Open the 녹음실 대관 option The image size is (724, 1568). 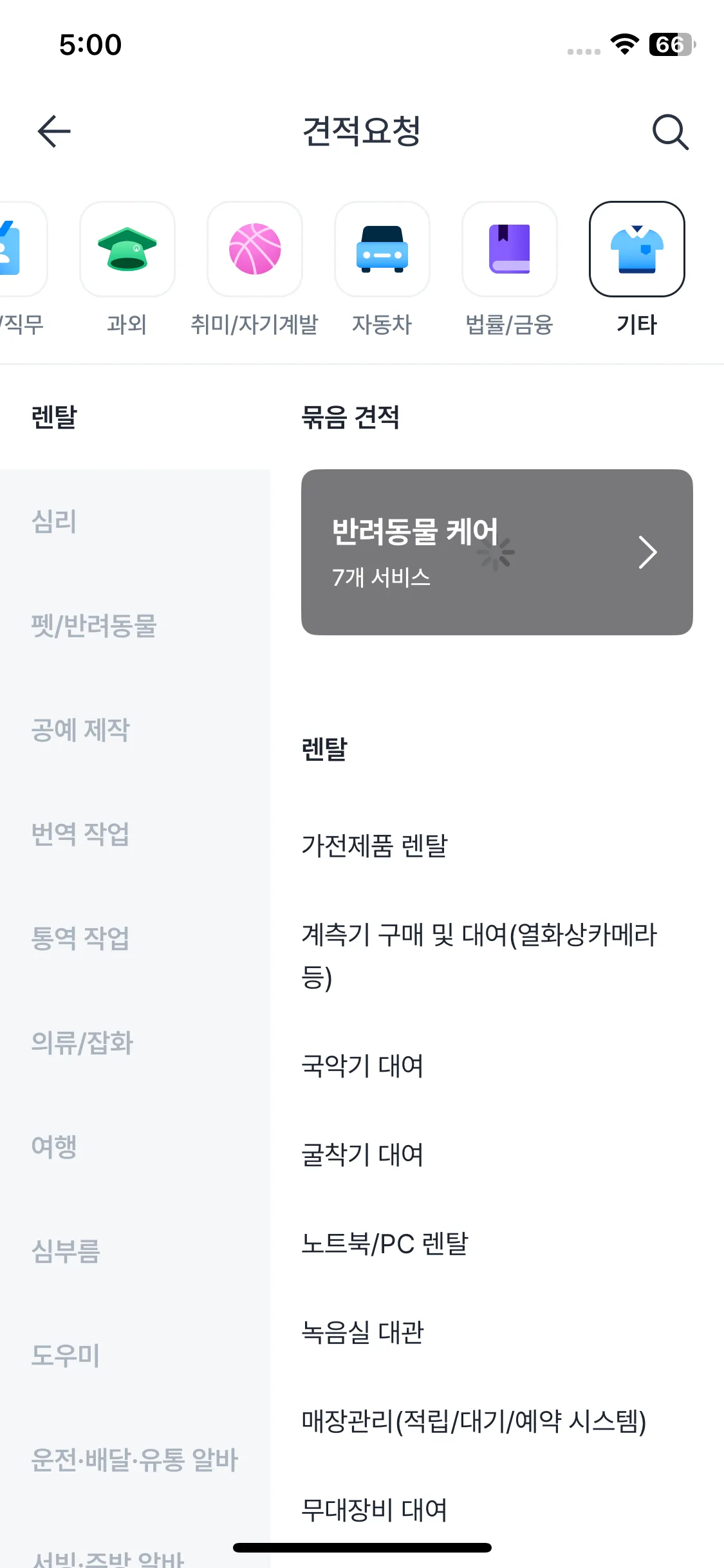[362, 1333]
